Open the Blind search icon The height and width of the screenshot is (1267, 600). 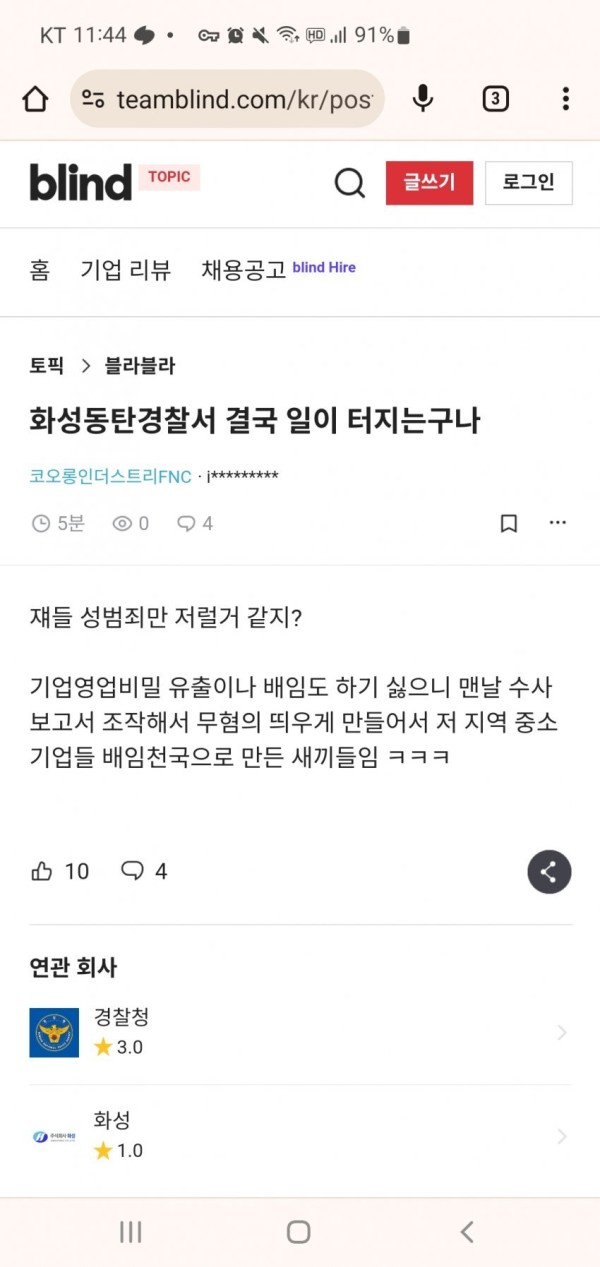tap(349, 183)
